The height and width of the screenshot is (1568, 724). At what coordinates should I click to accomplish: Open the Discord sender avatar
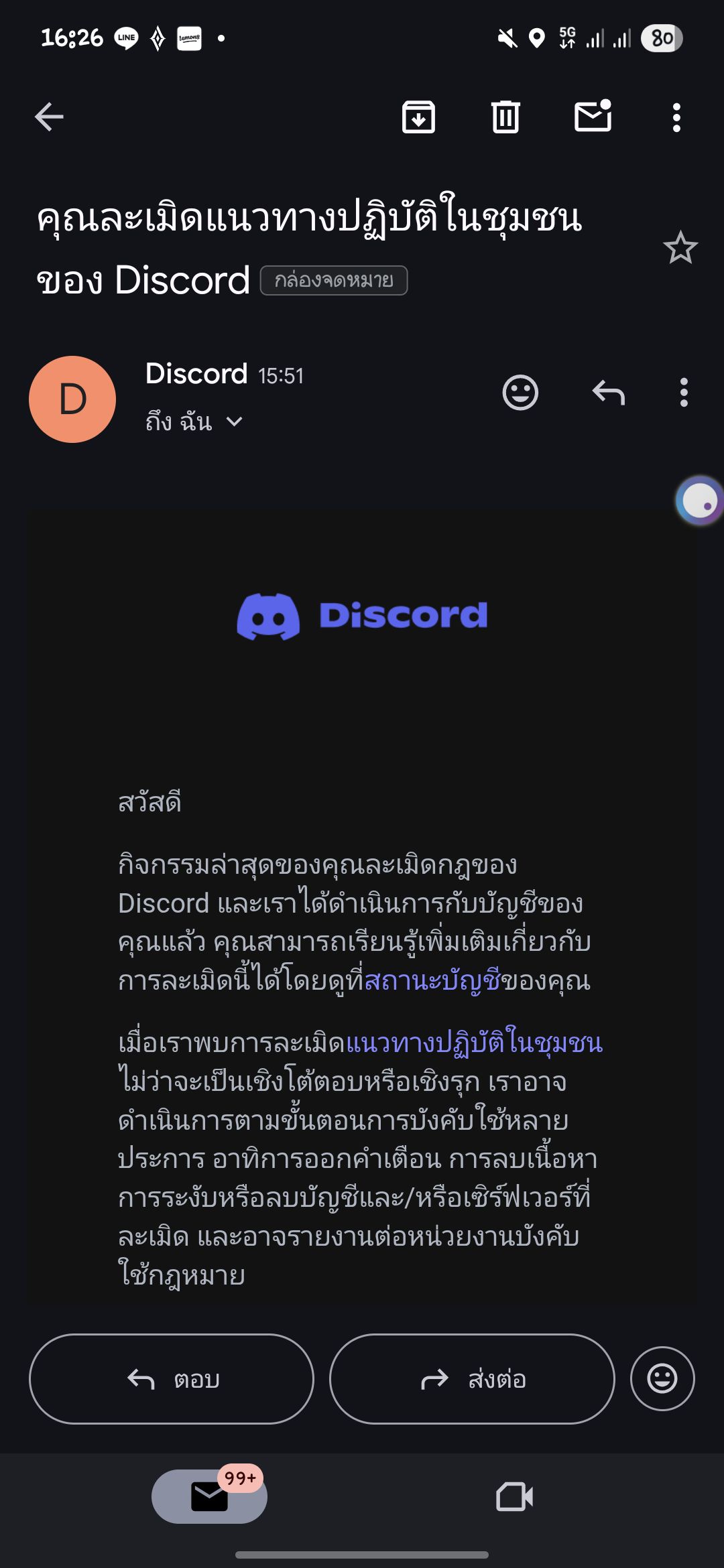pyautogui.click(x=72, y=399)
